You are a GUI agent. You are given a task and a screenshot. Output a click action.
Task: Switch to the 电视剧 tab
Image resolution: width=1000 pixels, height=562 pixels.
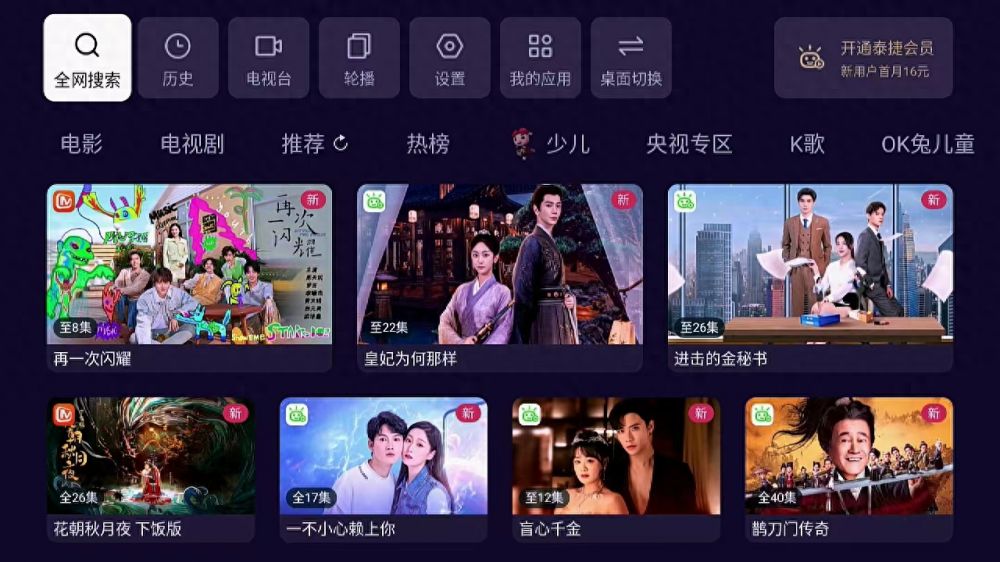point(192,144)
